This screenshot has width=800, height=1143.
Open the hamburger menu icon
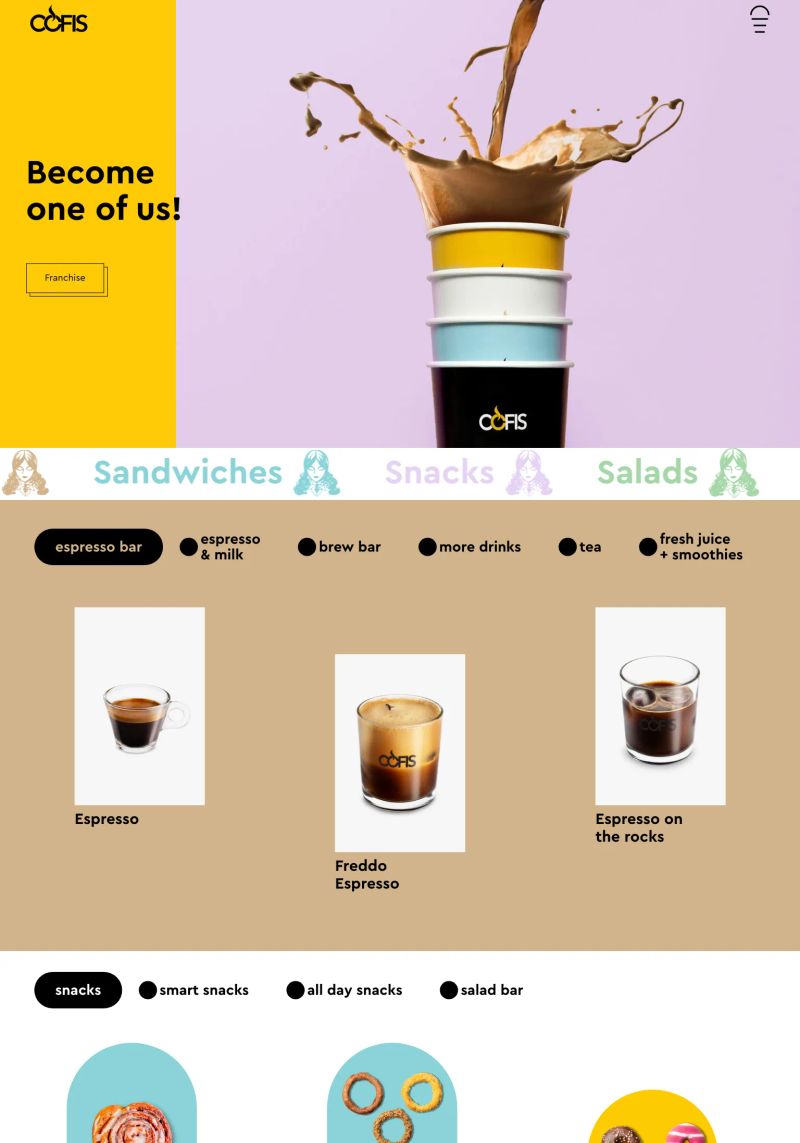pyautogui.click(x=760, y=19)
